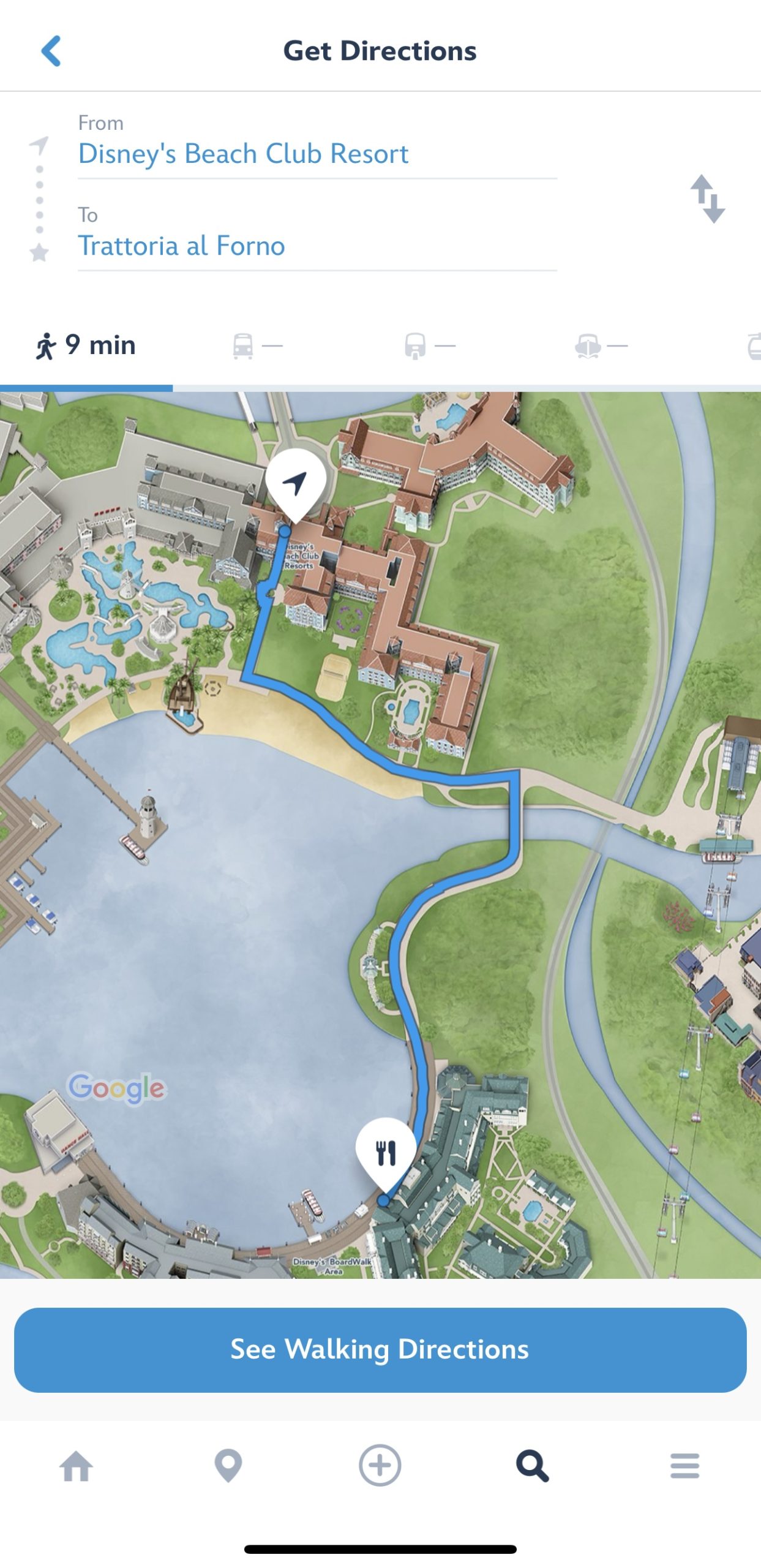Tap the starting location marker on map
This screenshot has height=1568, width=761.
296,484
